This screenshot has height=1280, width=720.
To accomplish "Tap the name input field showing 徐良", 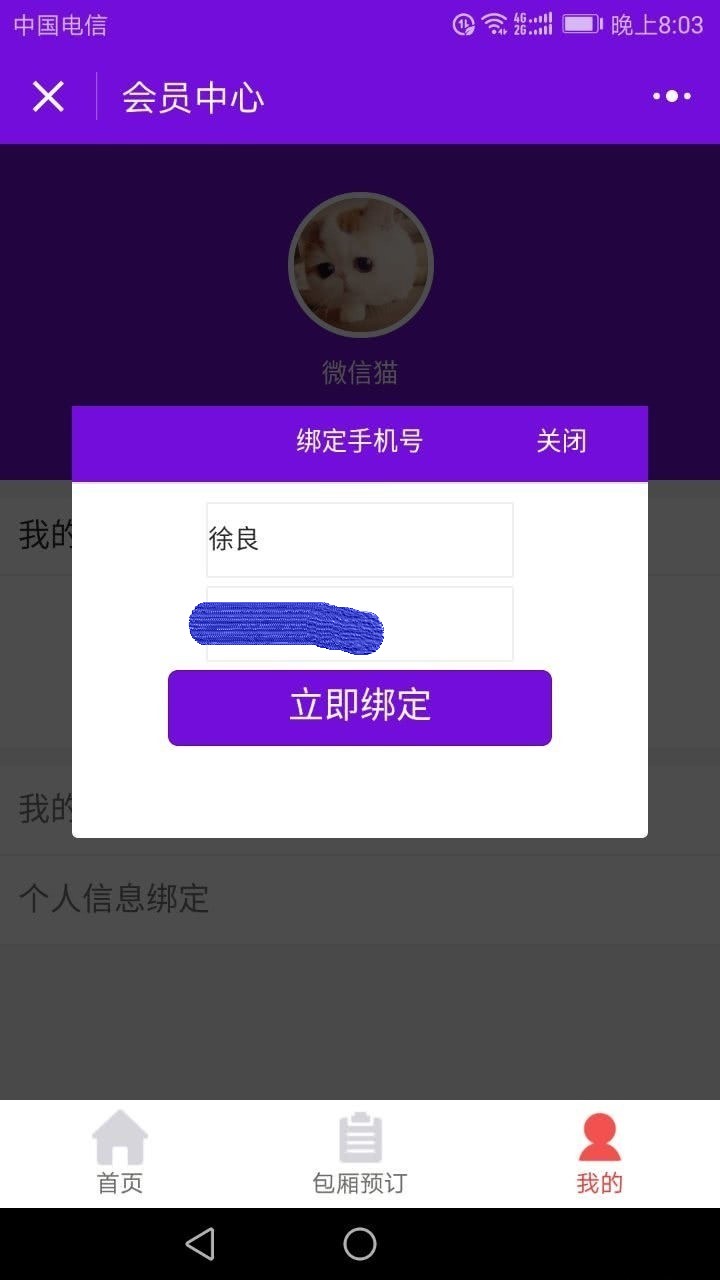I will coord(359,539).
